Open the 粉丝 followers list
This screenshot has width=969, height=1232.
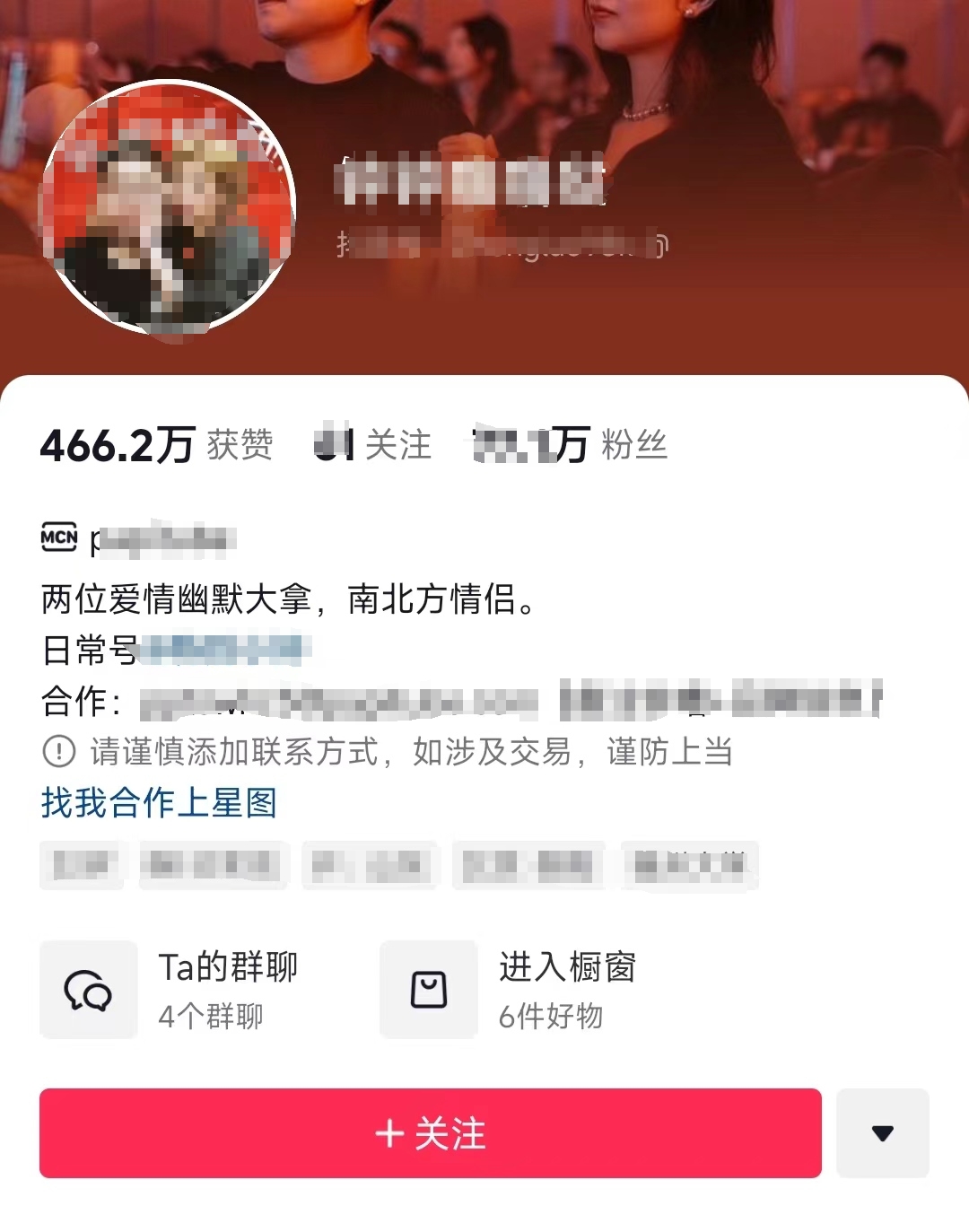pyautogui.click(x=571, y=445)
